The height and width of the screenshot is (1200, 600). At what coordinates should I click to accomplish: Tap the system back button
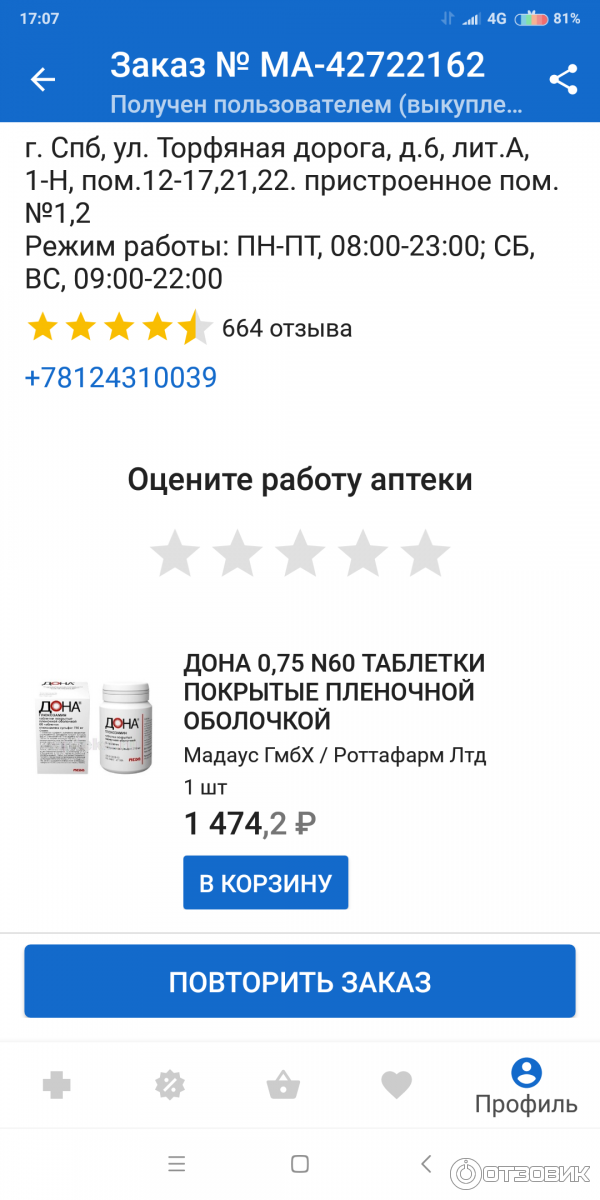point(425,1163)
